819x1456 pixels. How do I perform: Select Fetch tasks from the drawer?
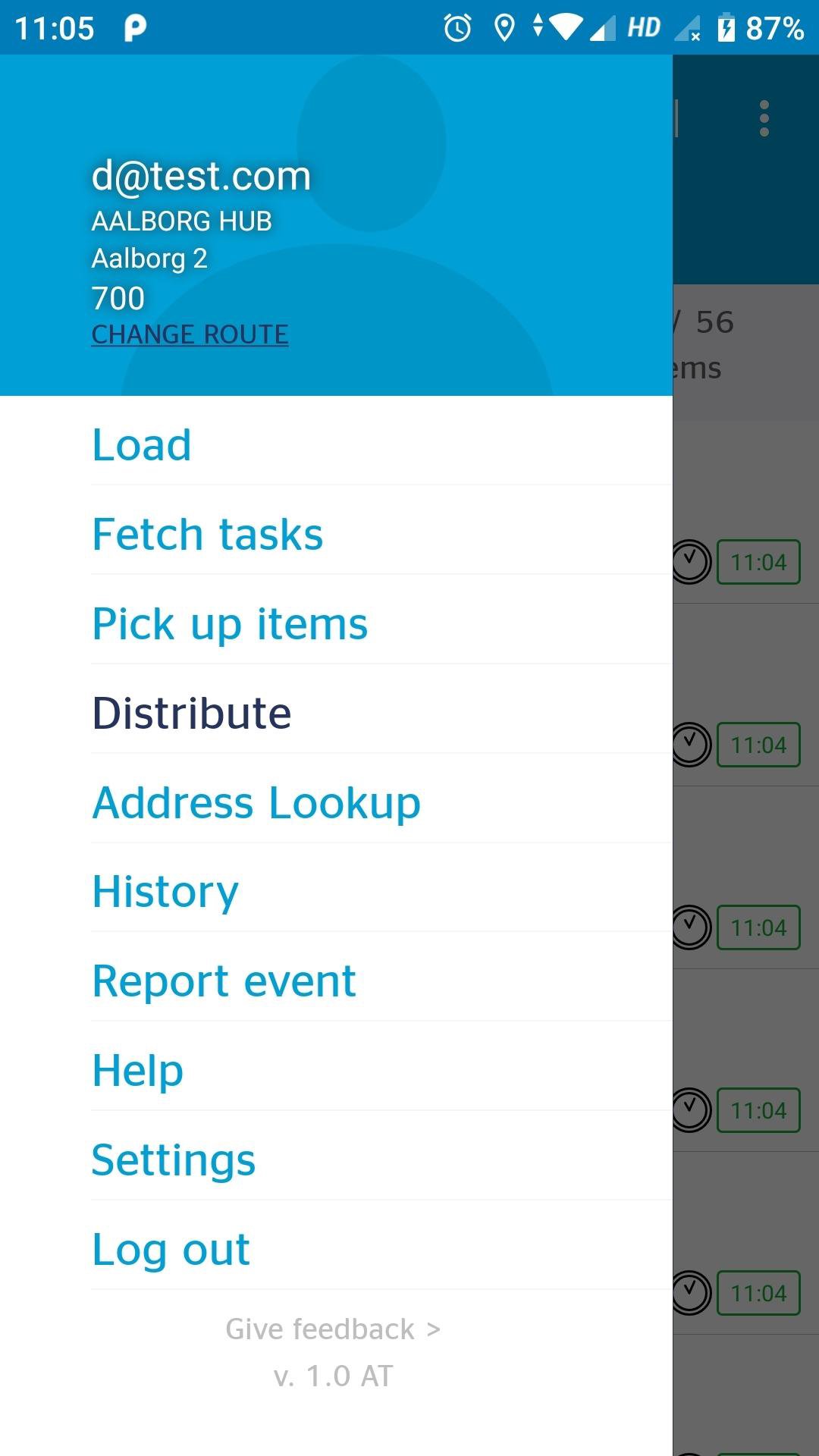coord(207,535)
